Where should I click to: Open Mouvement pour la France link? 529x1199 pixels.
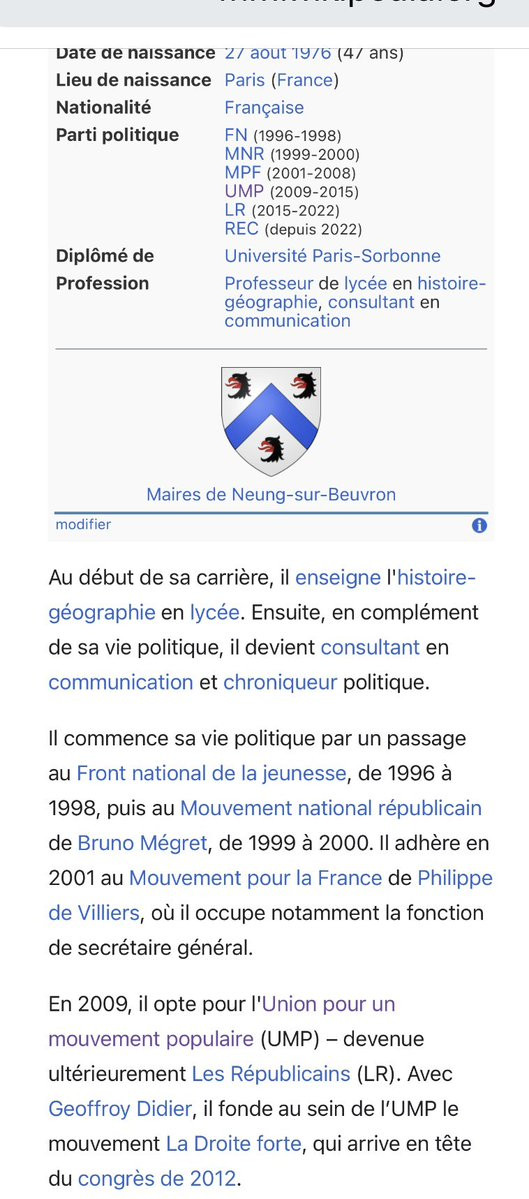click(255, 878)
